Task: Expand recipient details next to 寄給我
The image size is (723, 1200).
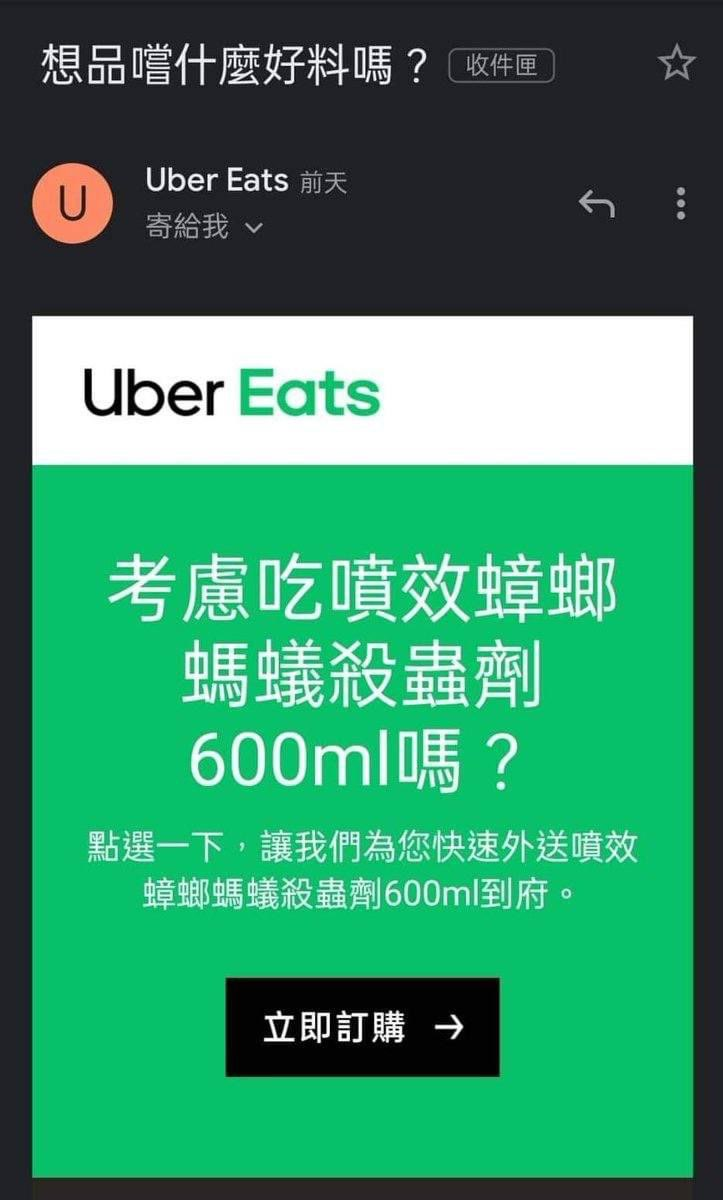Action: coord(254,228)
